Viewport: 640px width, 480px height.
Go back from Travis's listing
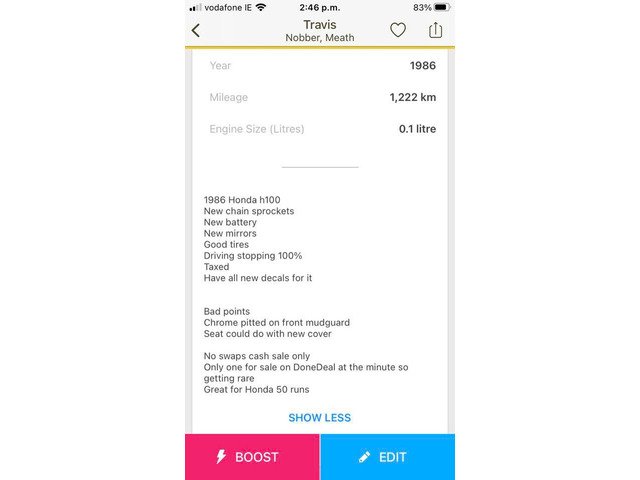tap(196, 30)
